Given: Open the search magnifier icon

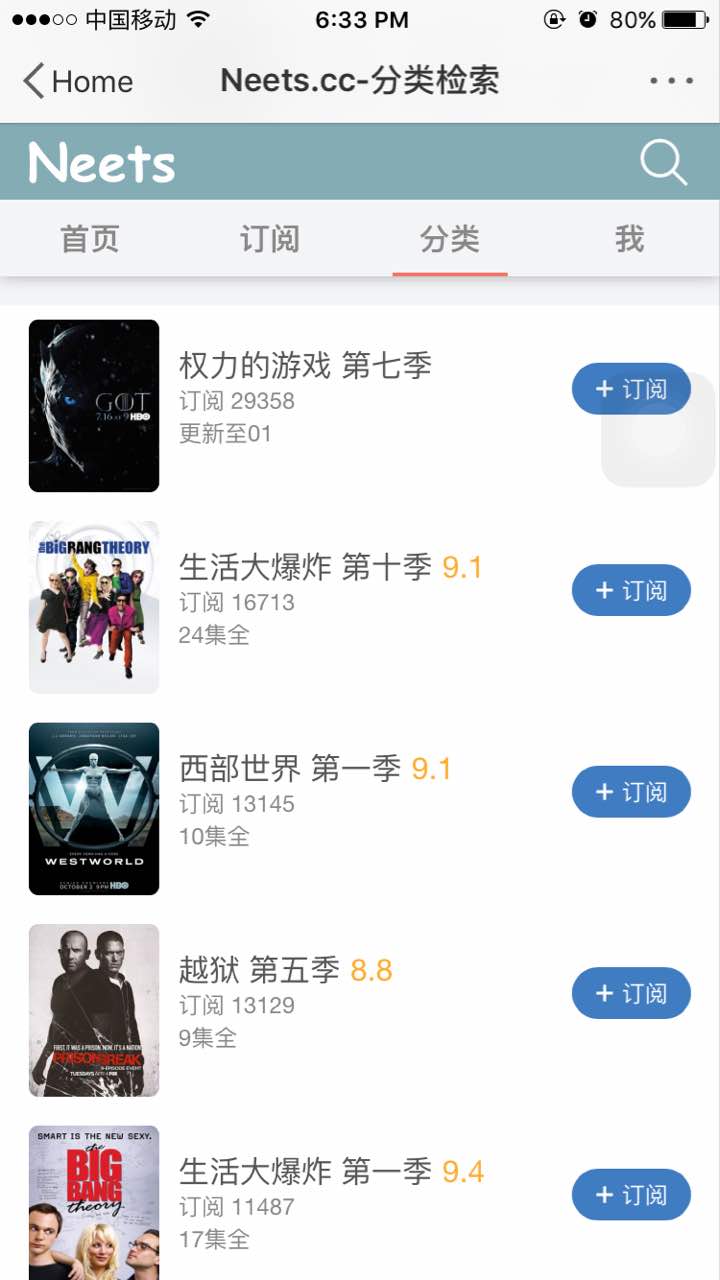Looking at the screenshot, I should pos(664,162).
